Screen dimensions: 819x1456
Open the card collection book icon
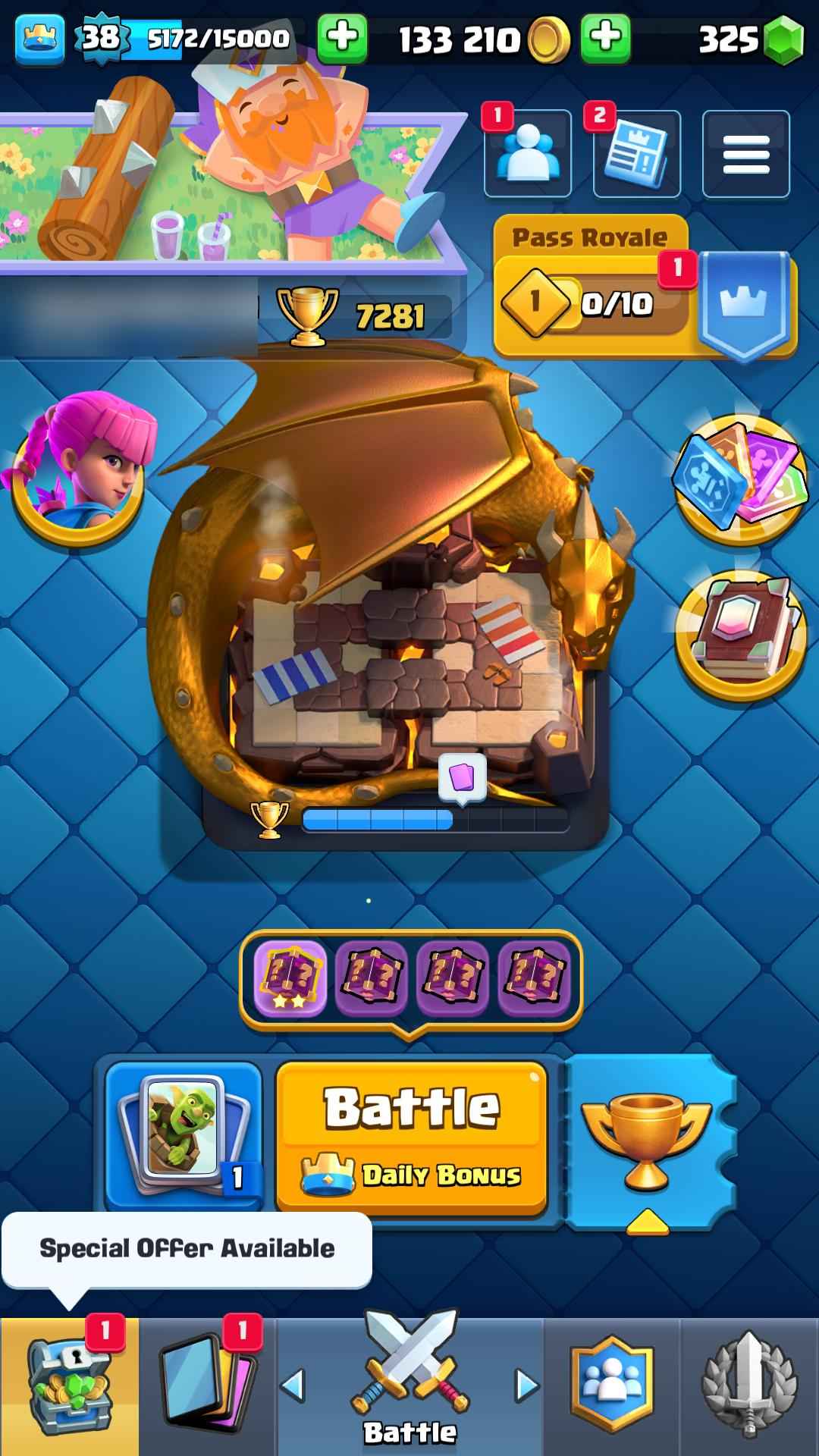(x=739, y=634)
